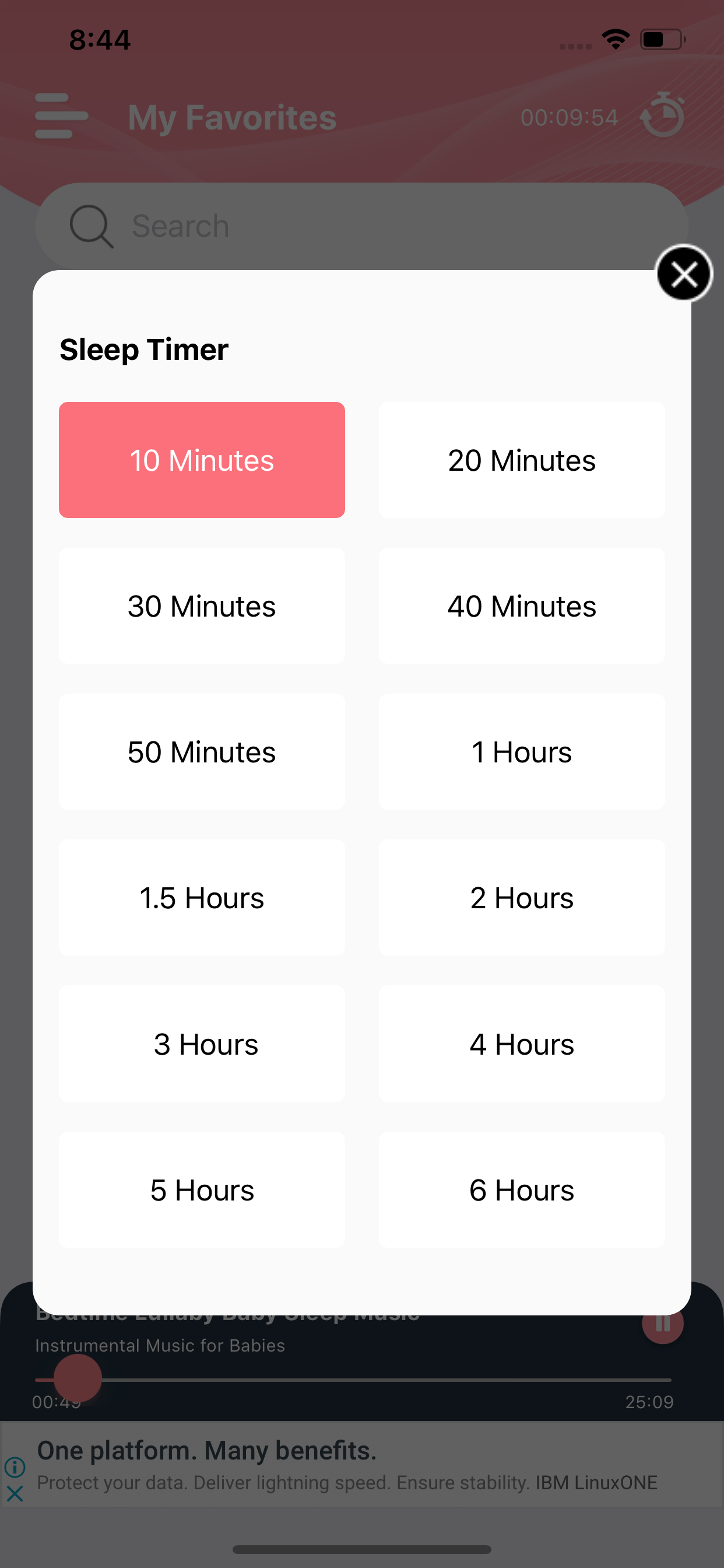Dismiss the IBM LinuxONE ad with the X
The height and width of the screenshot is (1568, 724).
point(15,1493)
